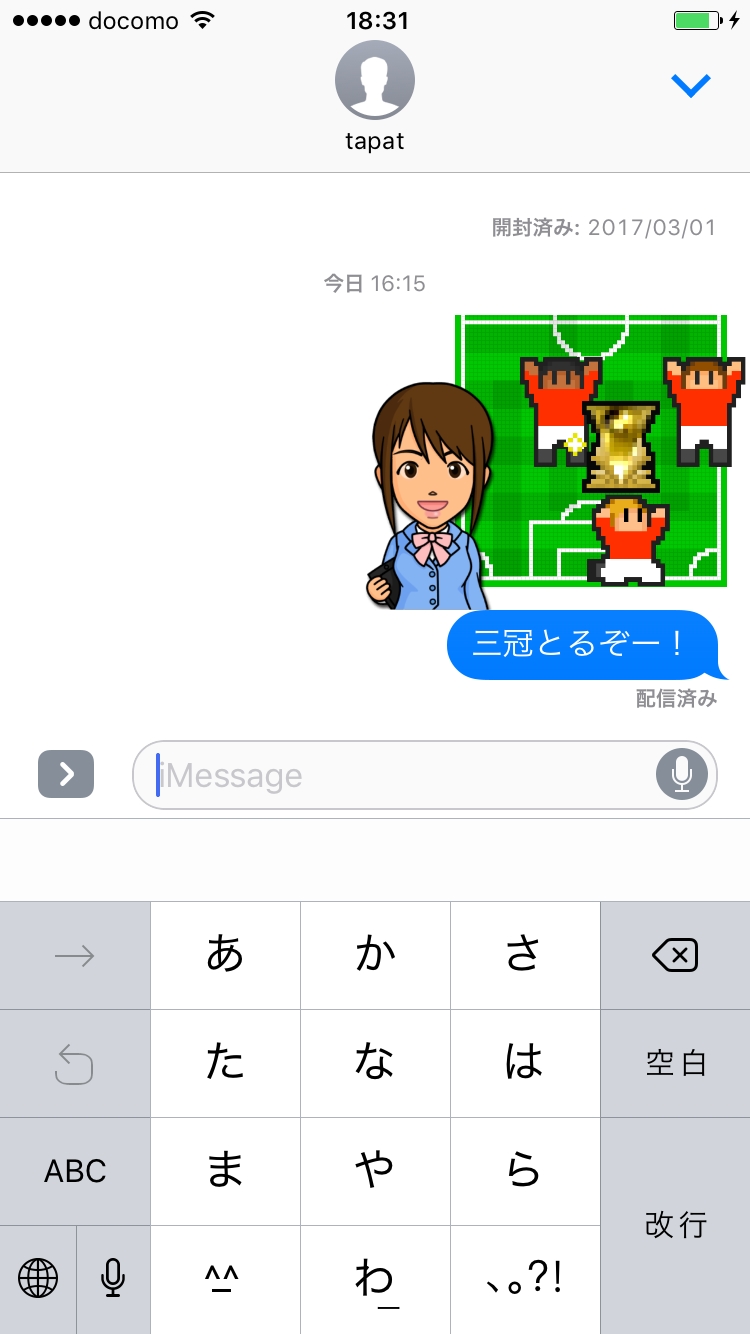Tap the さ kana key
Image resolution: width=750 pixels, height=1334 pixels.
click(x=525, y=956)
